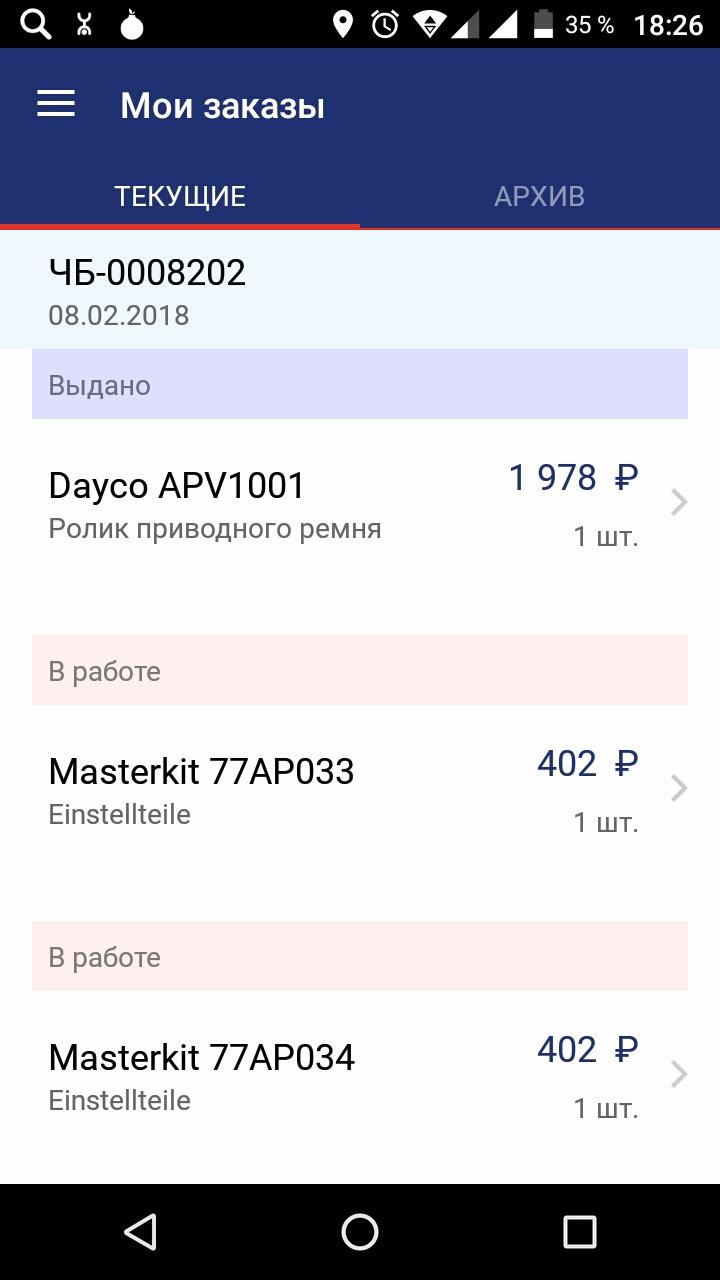Select the ТЕКУЩИЕ tab

click(180, 196)
